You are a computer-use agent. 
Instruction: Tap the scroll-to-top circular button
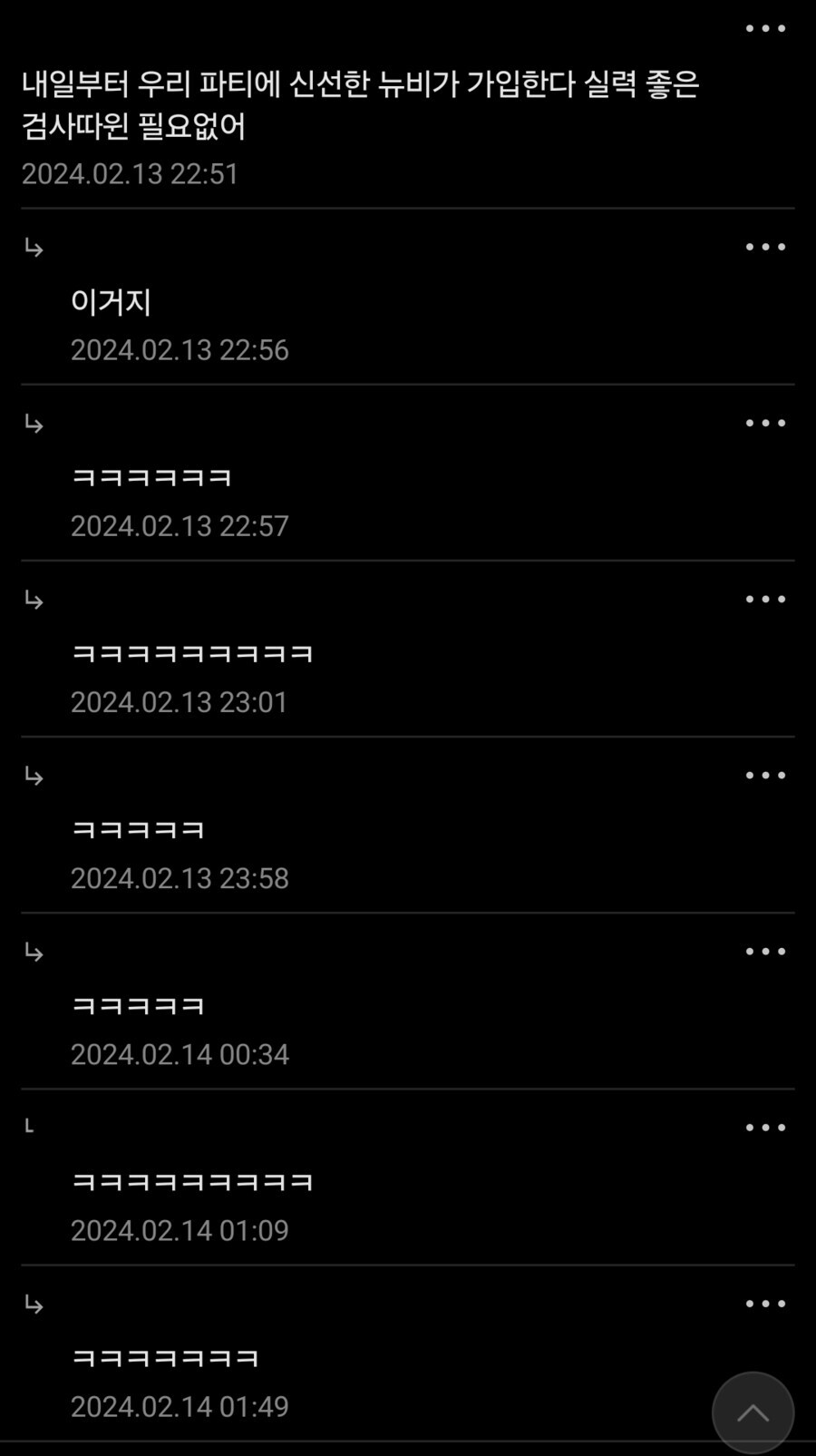coord(753,1412)
